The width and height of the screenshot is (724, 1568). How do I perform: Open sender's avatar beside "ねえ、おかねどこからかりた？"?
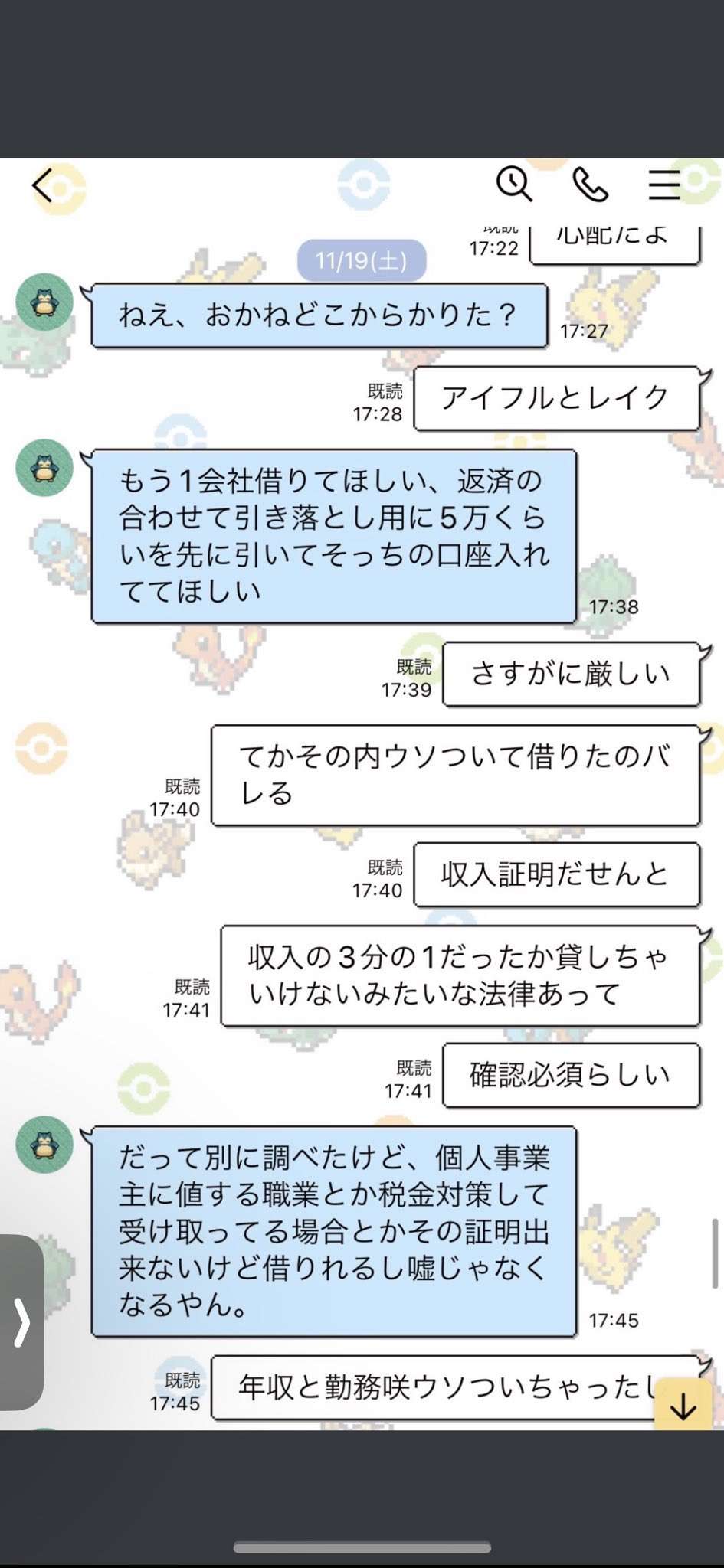(x=44, y=302)
